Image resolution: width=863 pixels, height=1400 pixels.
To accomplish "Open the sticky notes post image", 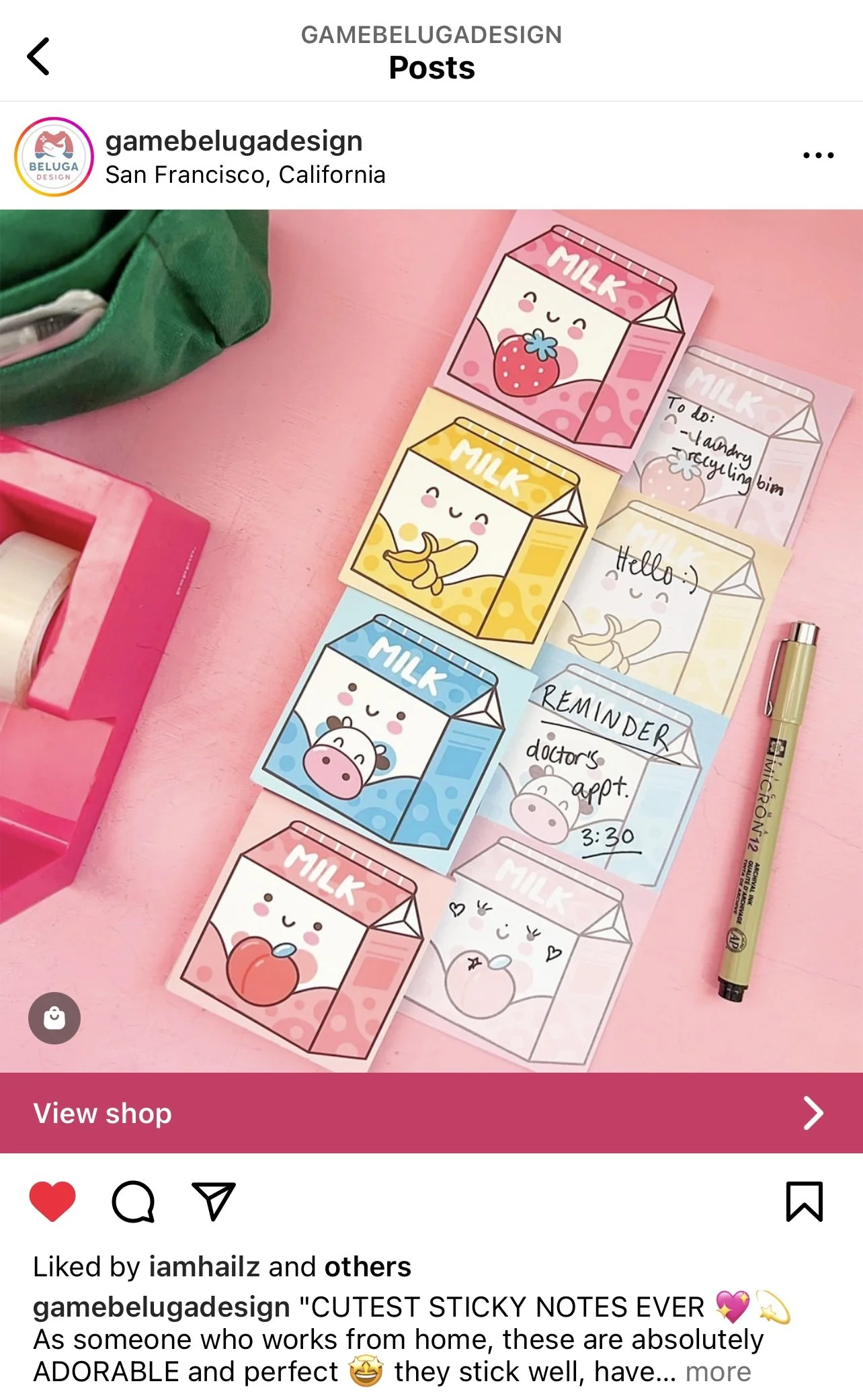I will pos(431,641).
